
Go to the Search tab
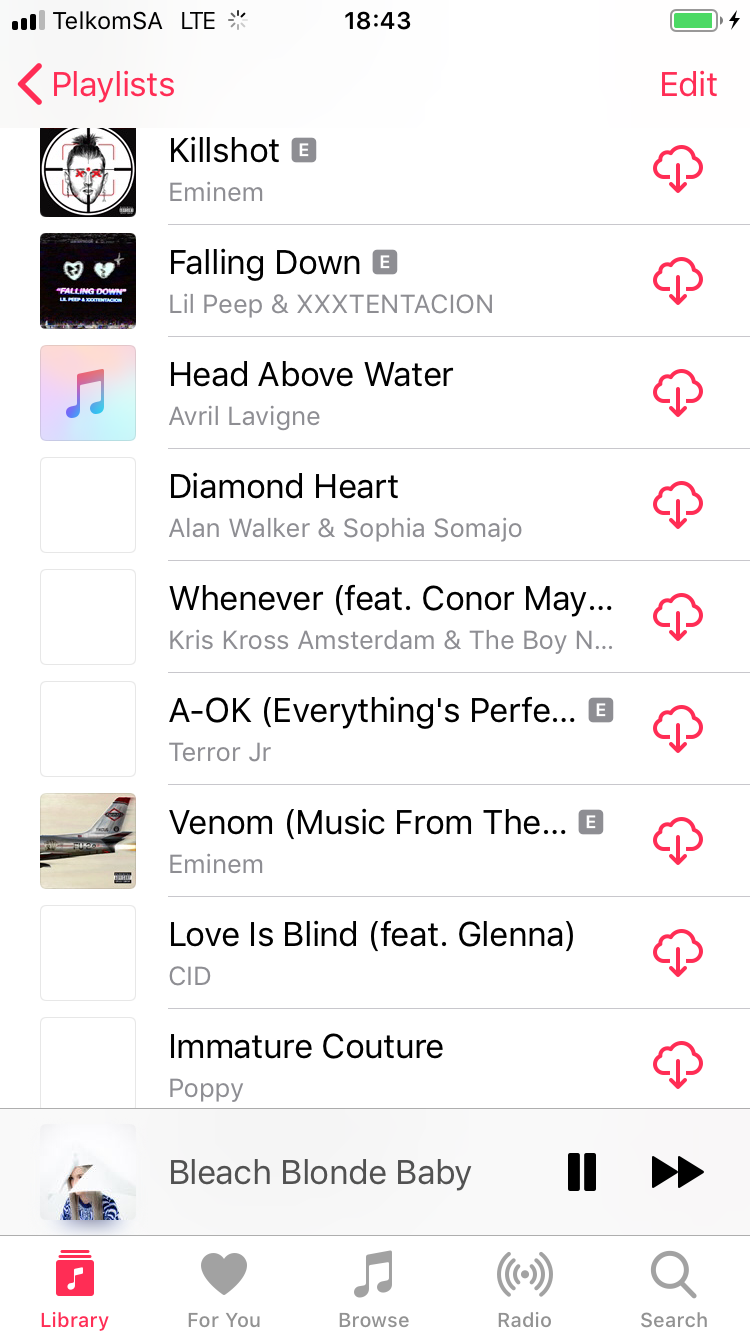(x=674, y=1290)
